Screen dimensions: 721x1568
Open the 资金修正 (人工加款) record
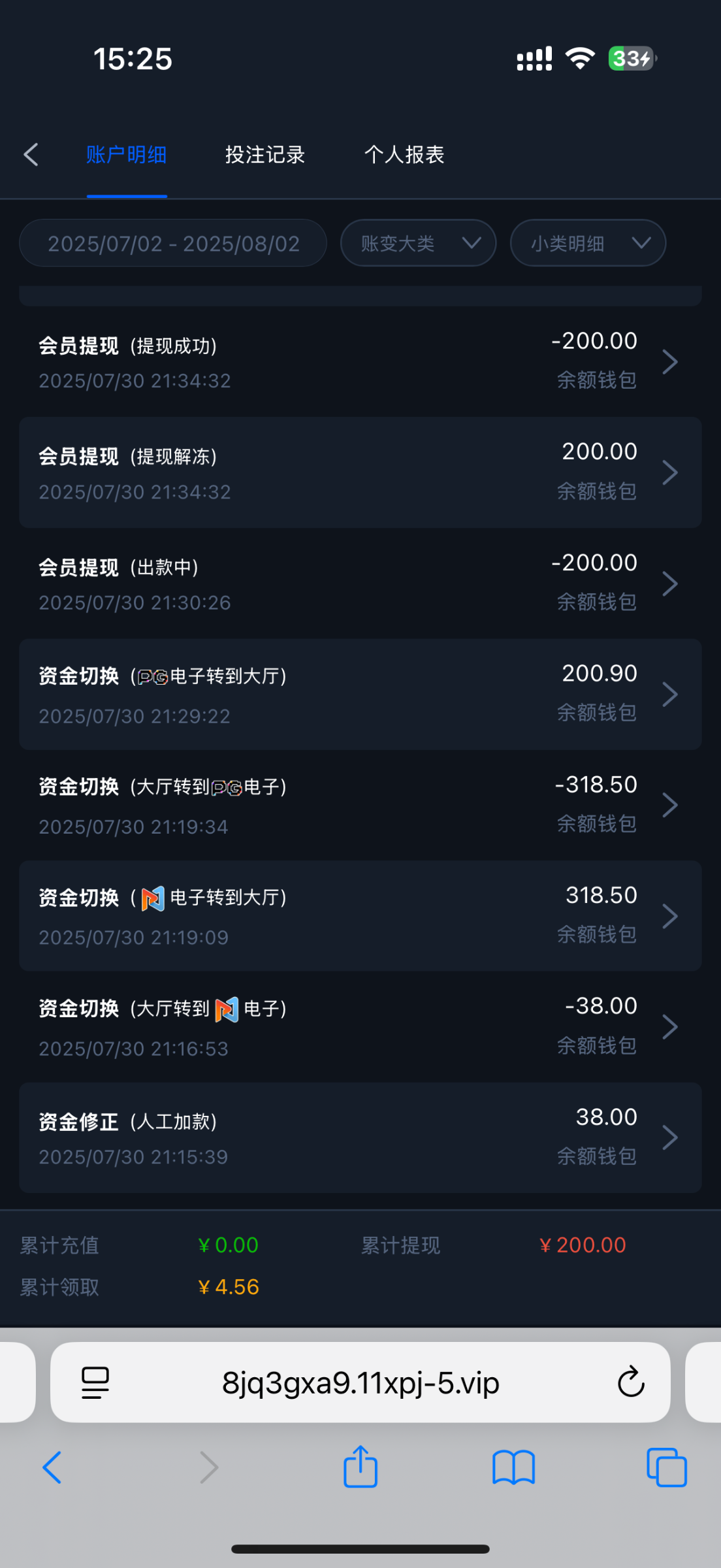360,1137
